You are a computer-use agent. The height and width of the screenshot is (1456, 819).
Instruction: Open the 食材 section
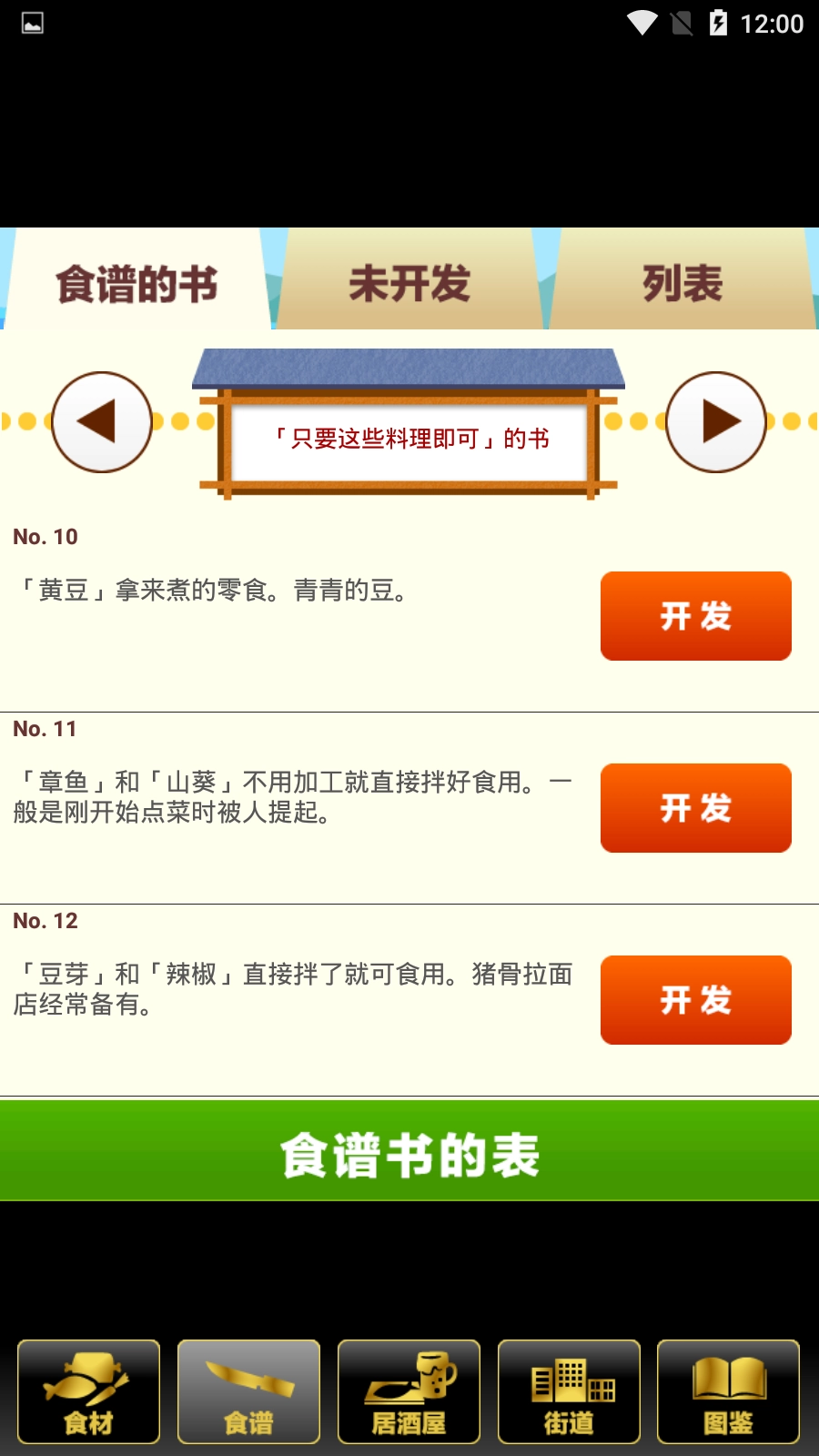(x=88, y=1391)
